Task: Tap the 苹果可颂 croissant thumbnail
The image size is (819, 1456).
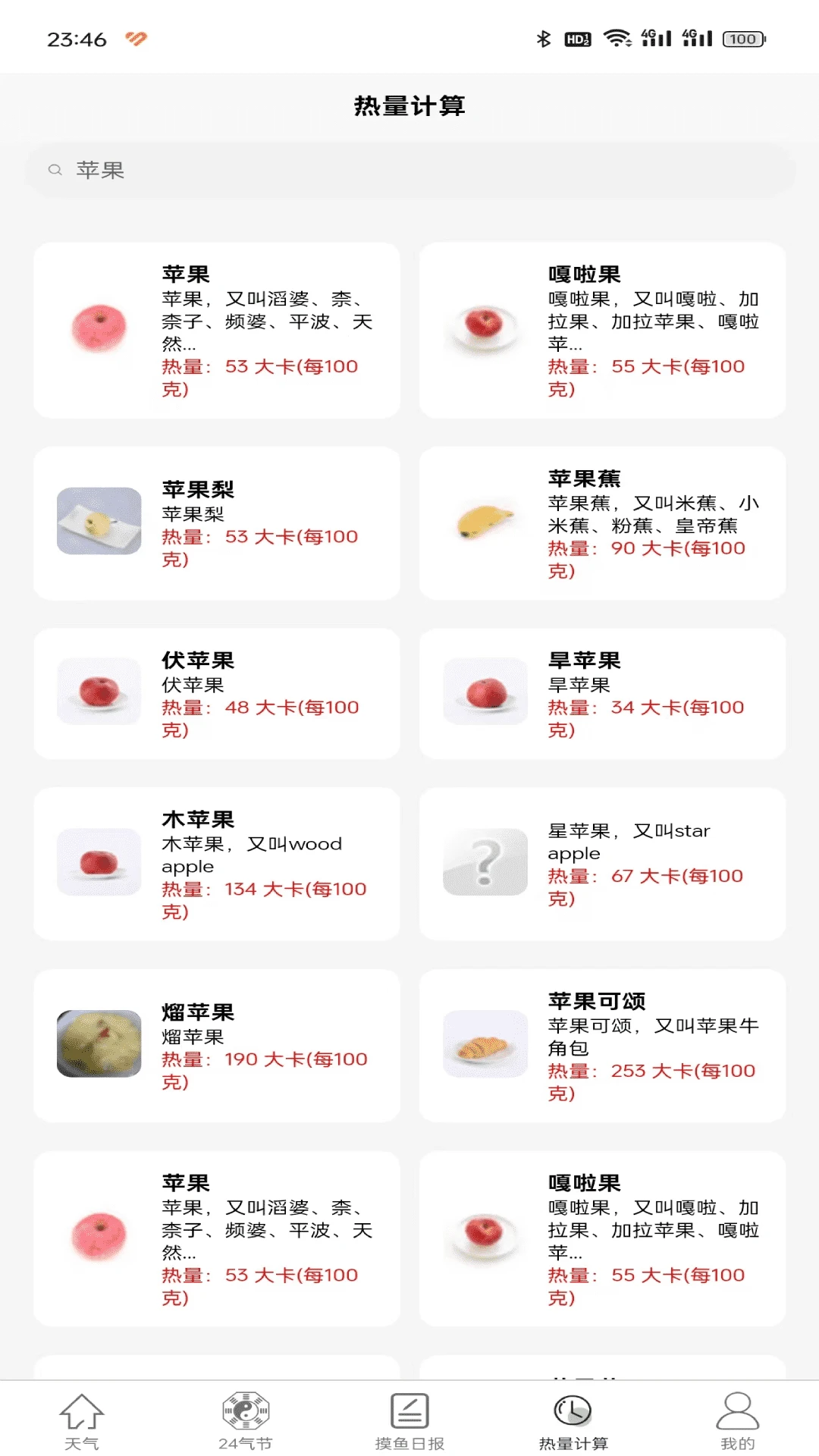Action: tap(485, 1045)
